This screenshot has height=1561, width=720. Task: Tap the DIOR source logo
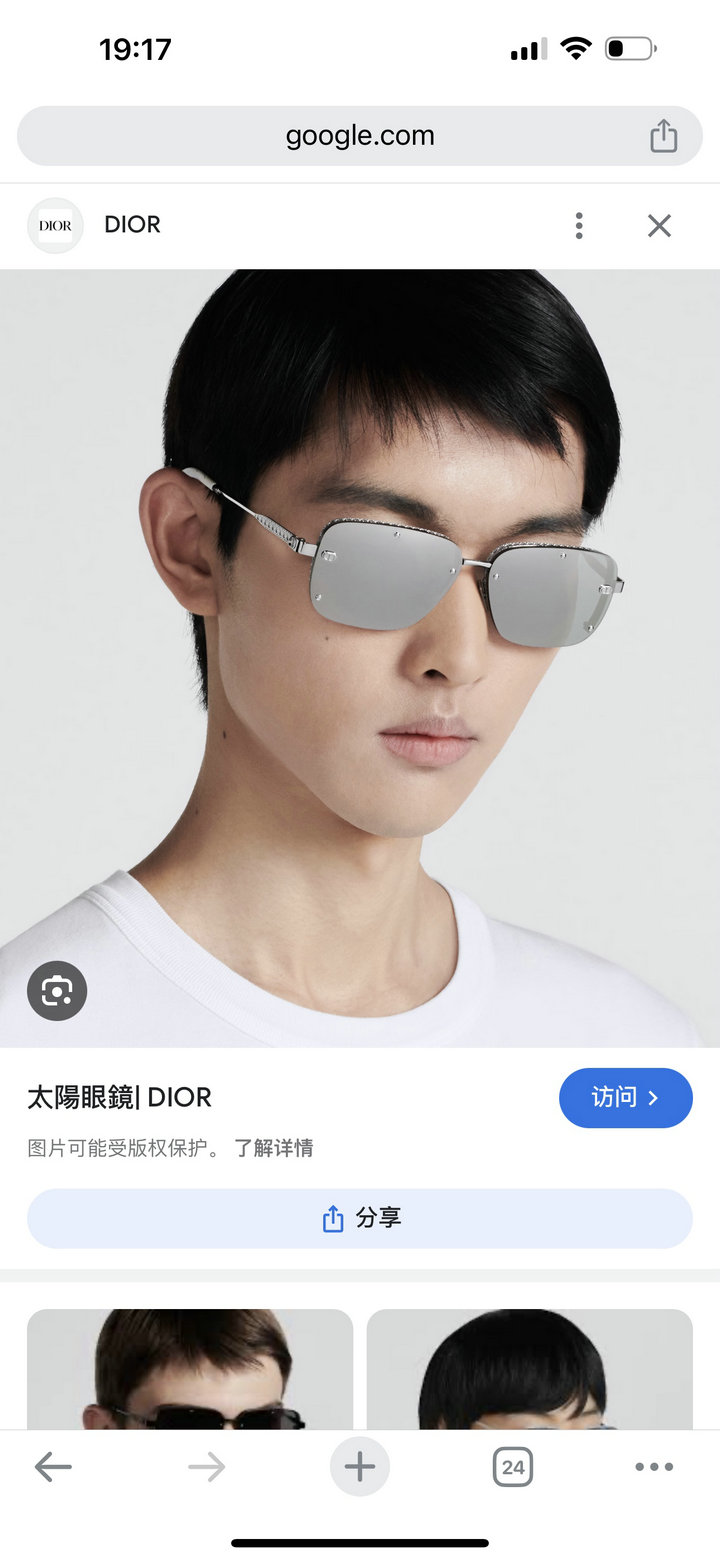pyautogui.click(x=55, y=225)
